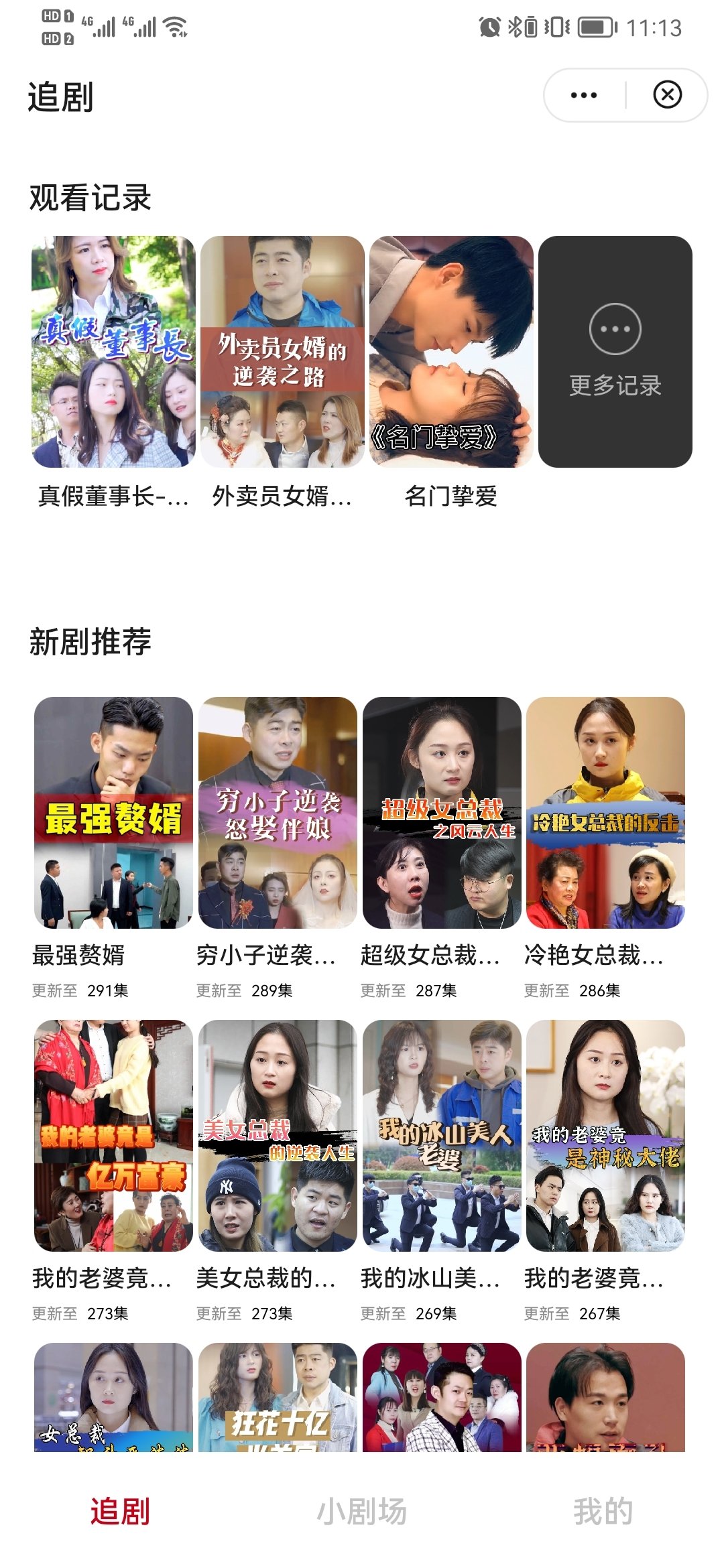The width and height of the screenshot is (724, 1568).
Task: Switch to the 我的 tab
Action: (x=603, y=1512)
